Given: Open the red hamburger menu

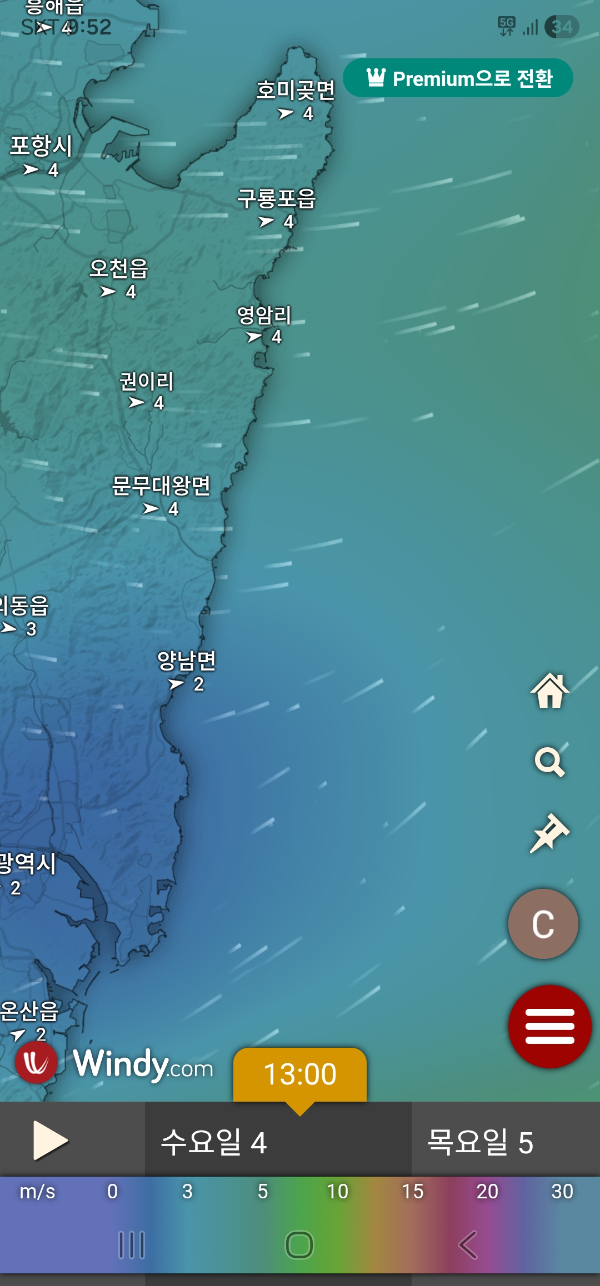Looking at the screenshot, I should coord(549,1026).
